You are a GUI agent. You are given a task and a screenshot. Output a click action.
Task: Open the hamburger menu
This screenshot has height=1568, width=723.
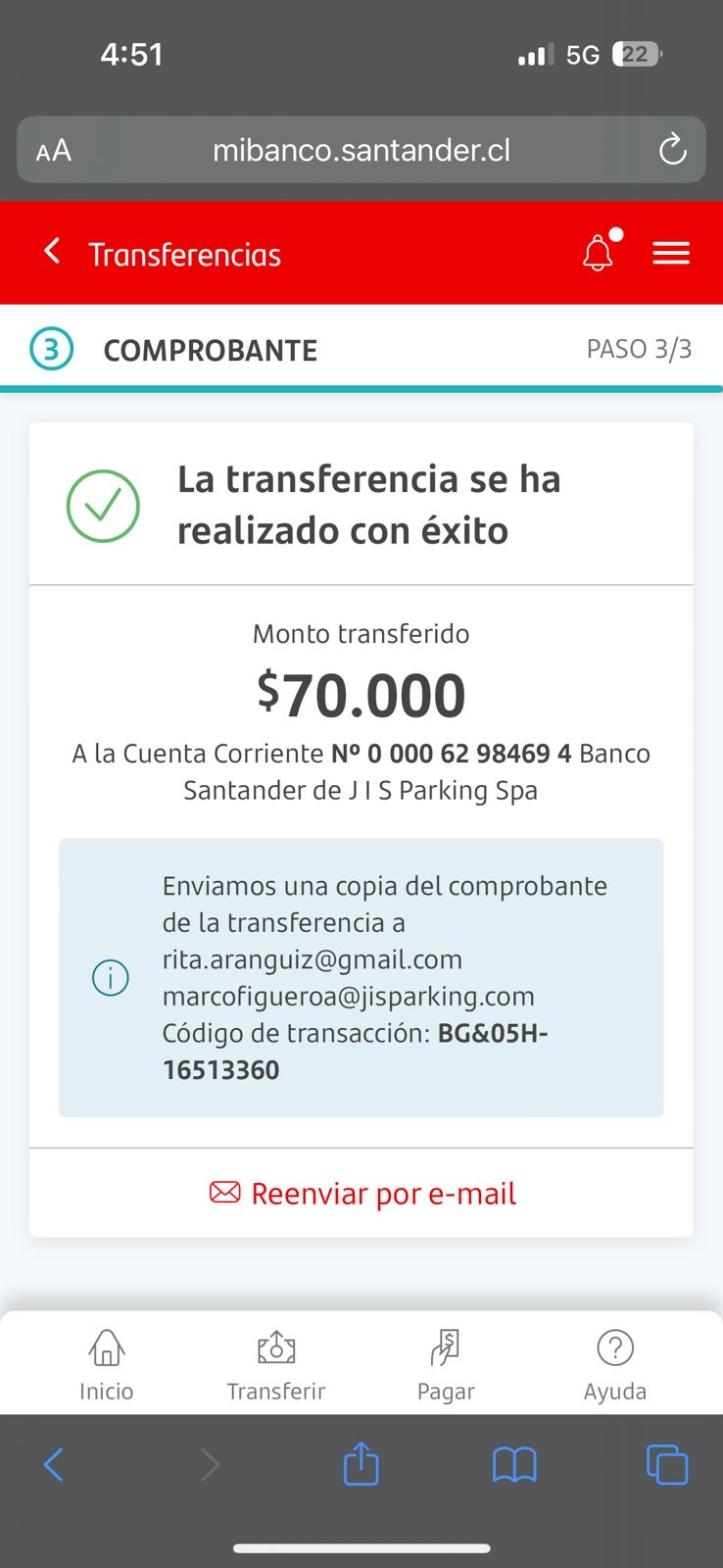tap(671, 254)
